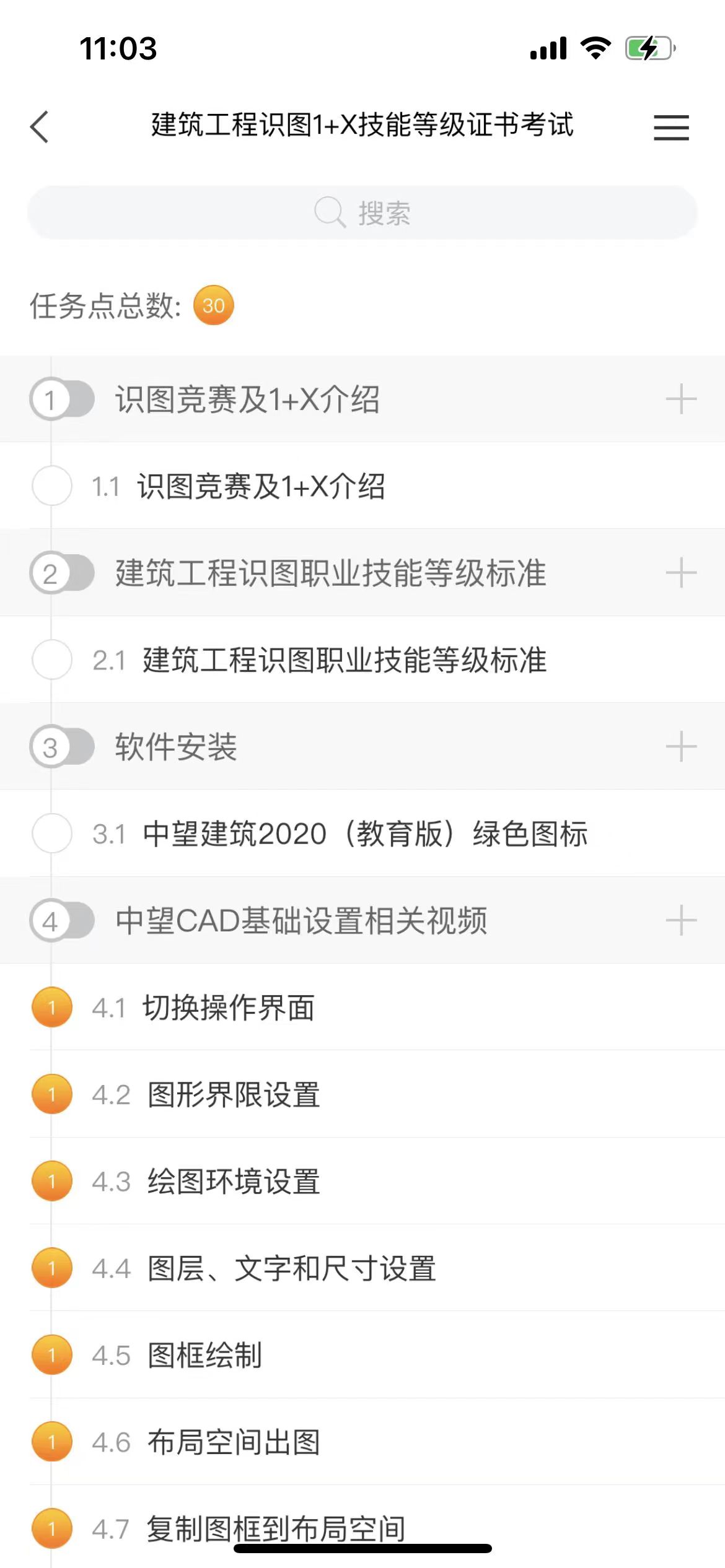Open lesson 2.1 建筑工程识图职业技能等级标准
This screenshot has width=725, height=1568.
click(344, 660)
